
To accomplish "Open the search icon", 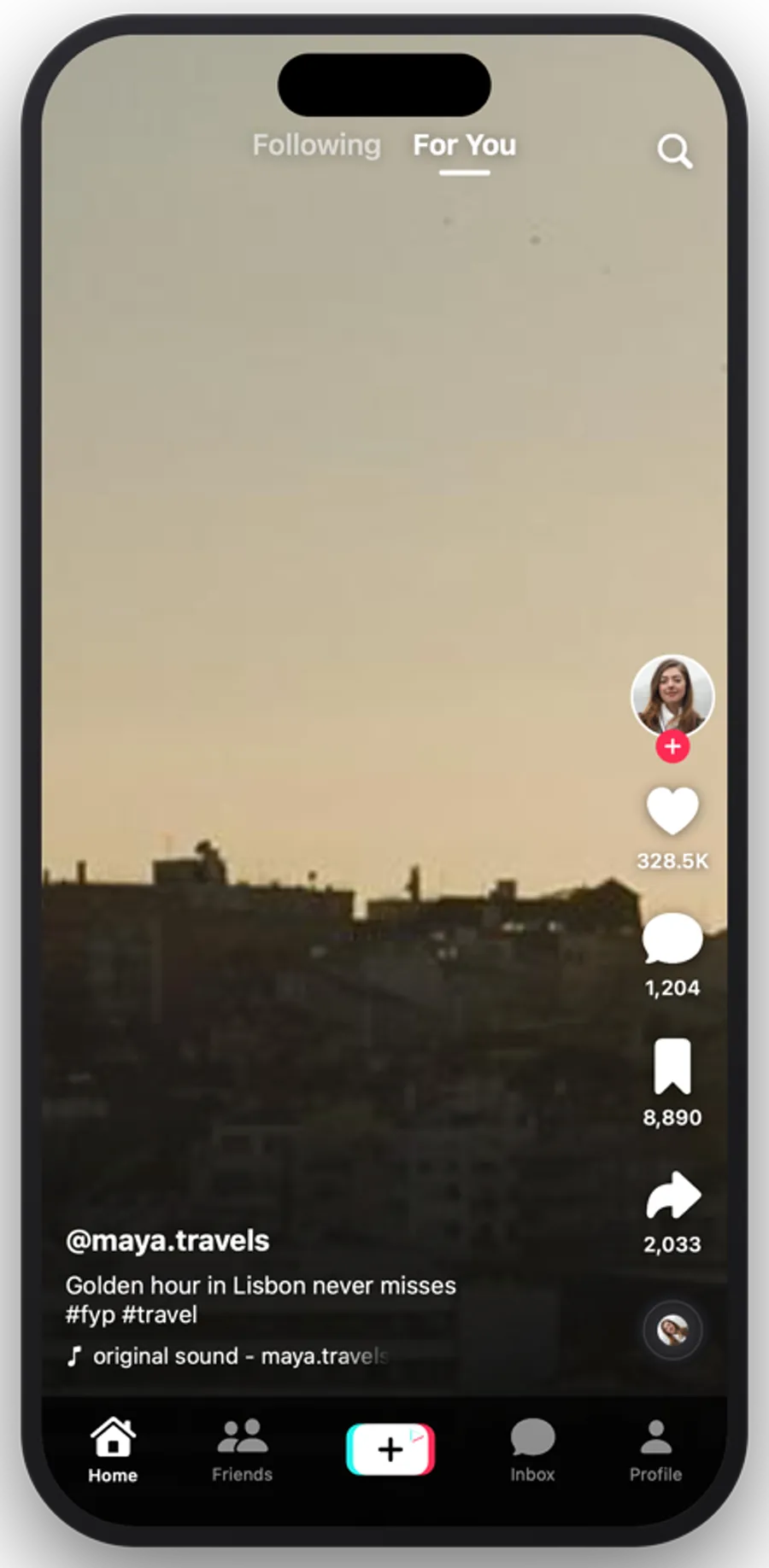I will point(674,151).
